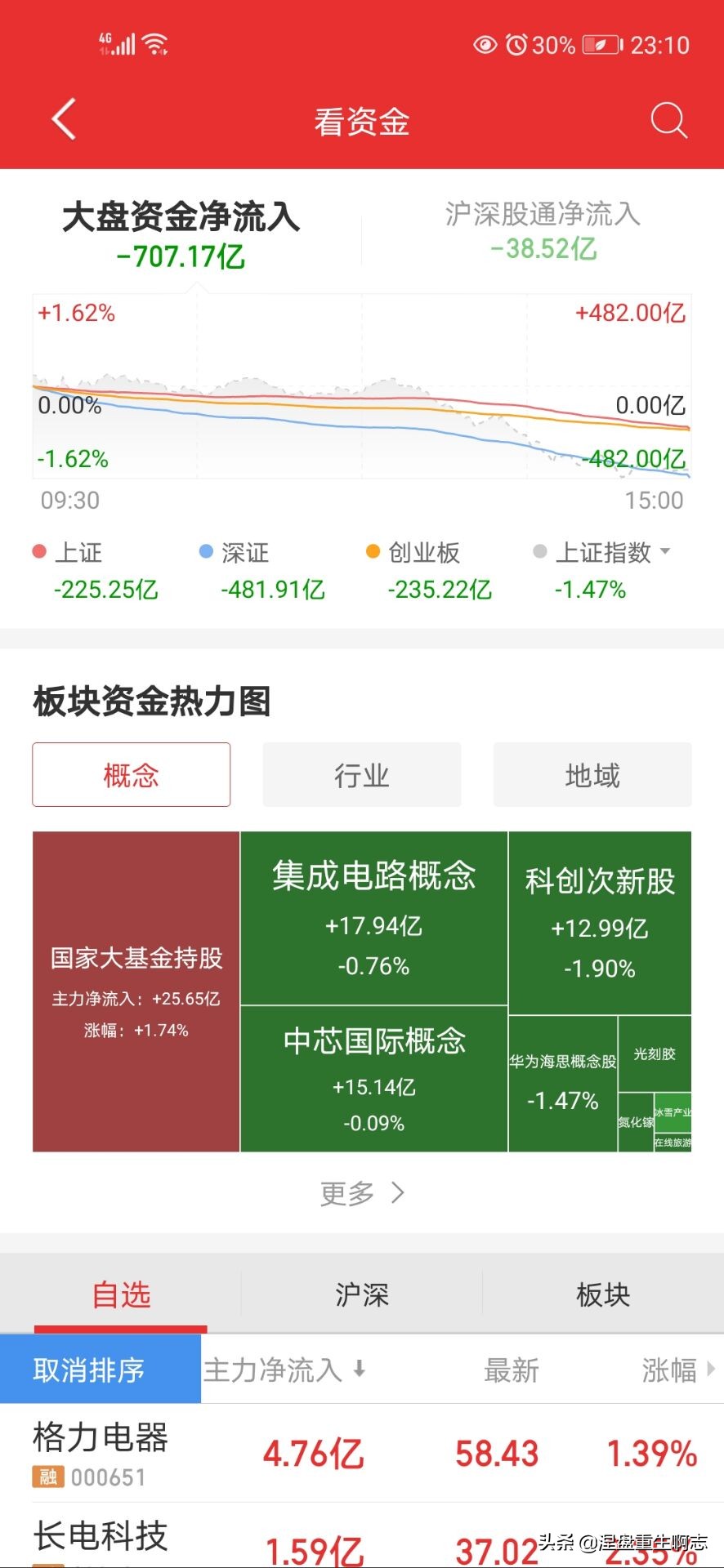This screenshot has width=724, height=1568.
Task: Tap the gray 上证指数 legend dot
Action: click(539, 552)
